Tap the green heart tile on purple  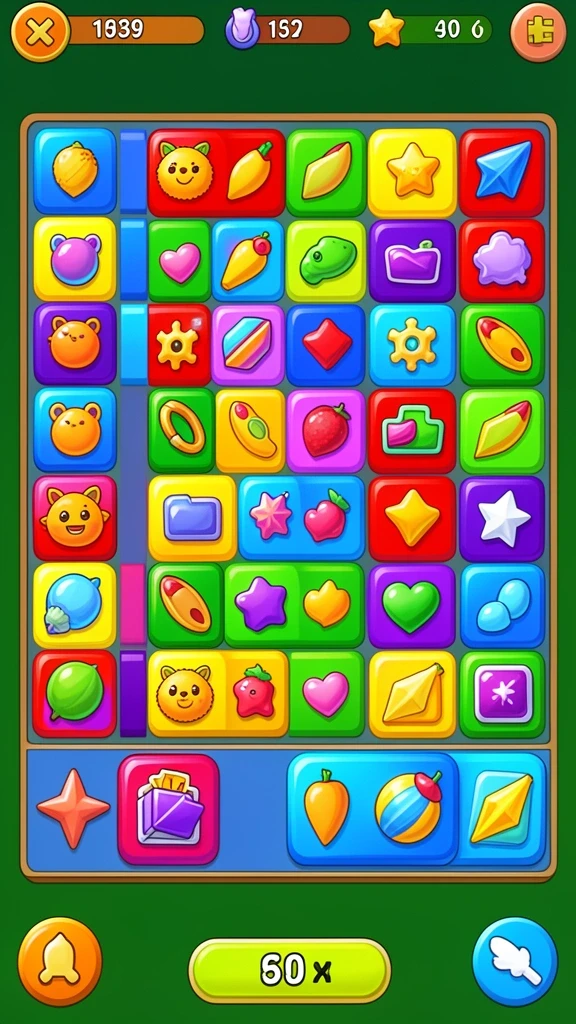(x=411, y=606)
